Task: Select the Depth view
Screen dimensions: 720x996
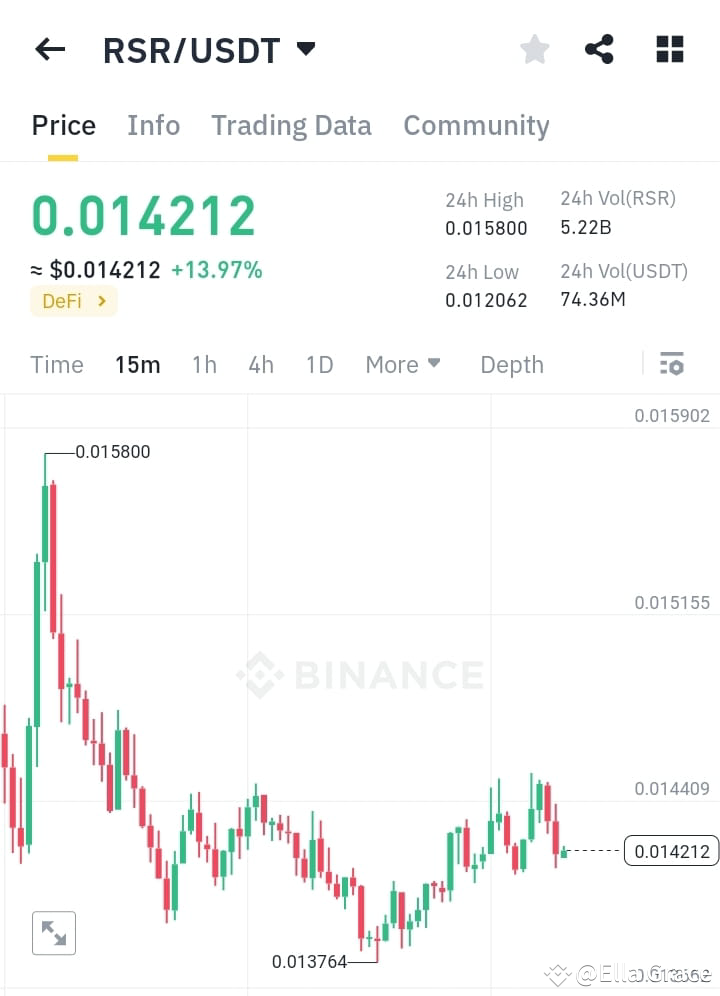Action: click(x=511, y=364)
